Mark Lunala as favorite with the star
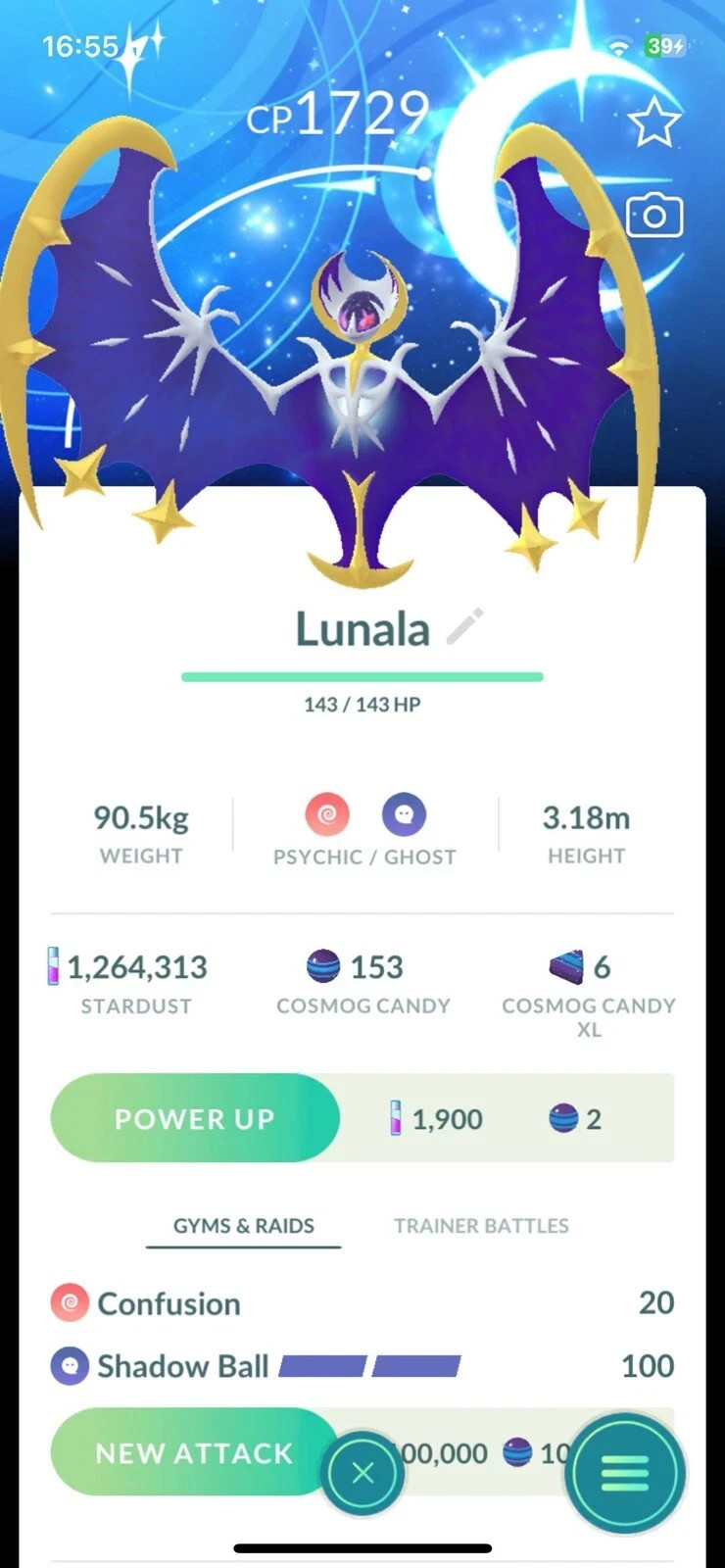 coord(653,123)
